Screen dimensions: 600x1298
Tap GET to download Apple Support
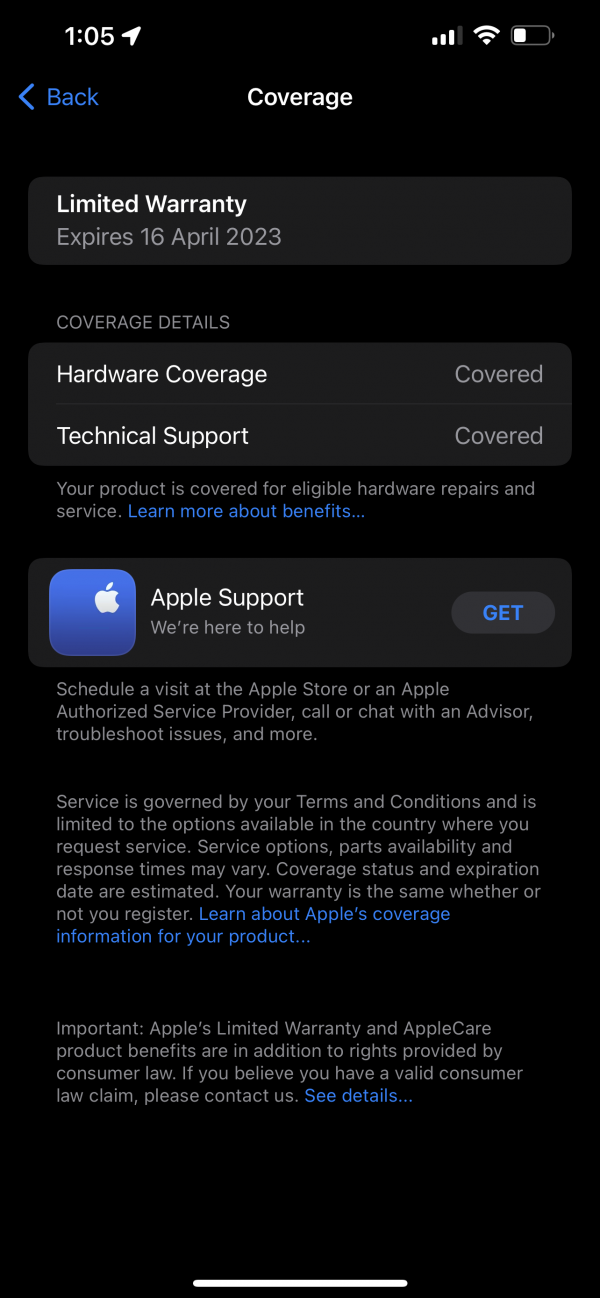point(503,613)
